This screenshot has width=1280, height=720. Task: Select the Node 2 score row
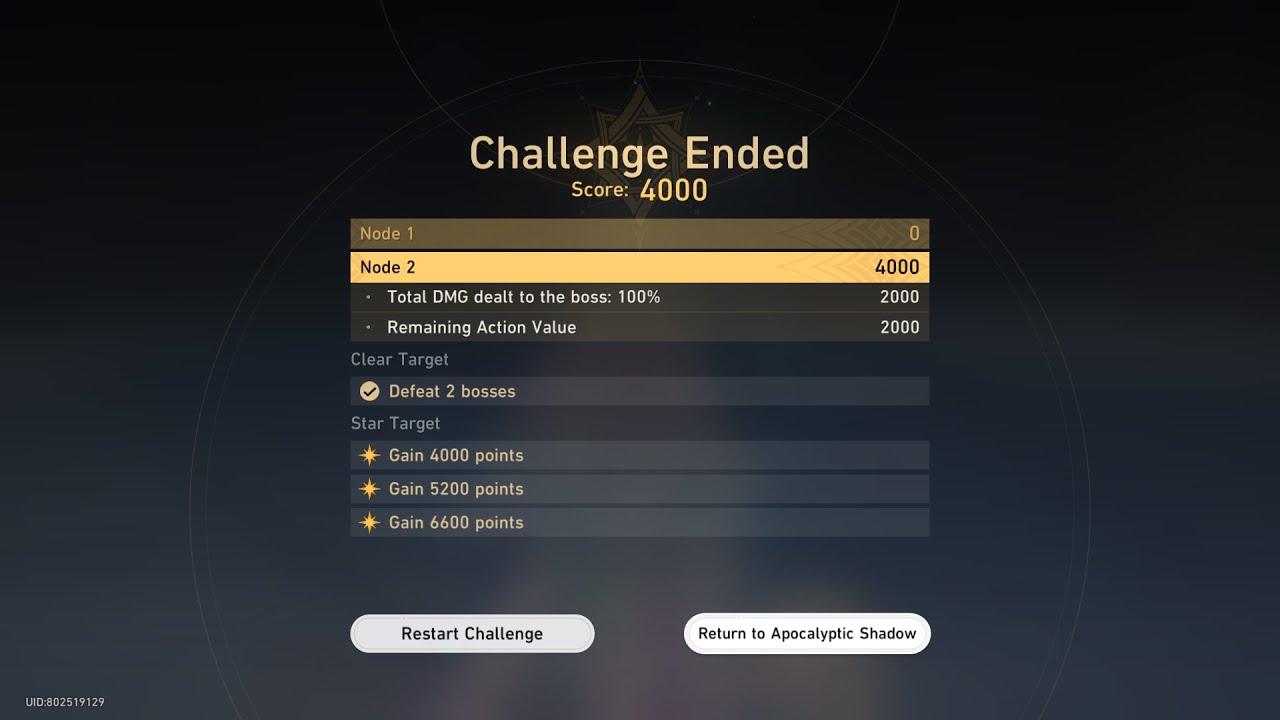[639, 267]
